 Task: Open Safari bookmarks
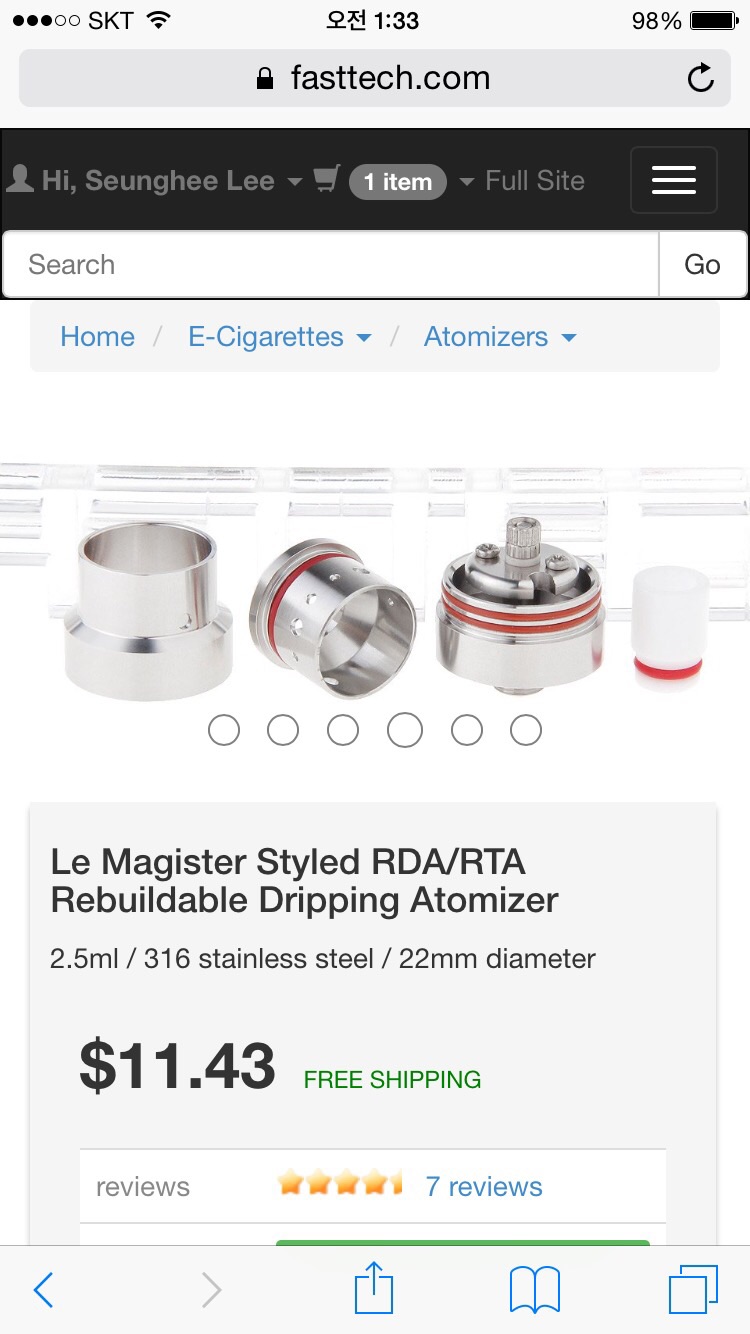coord(534,1290)
